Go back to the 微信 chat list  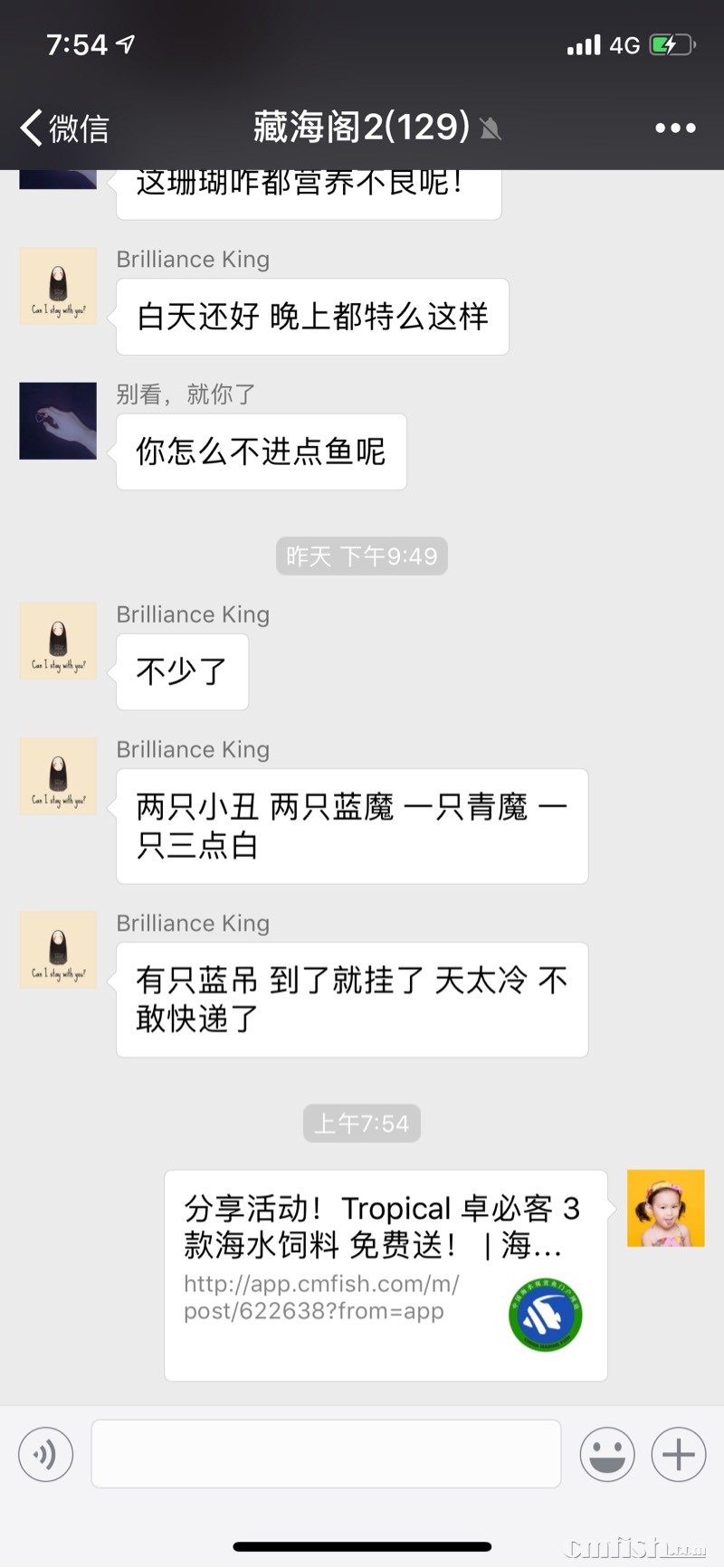pyautogui.click(x=63, y=128)
